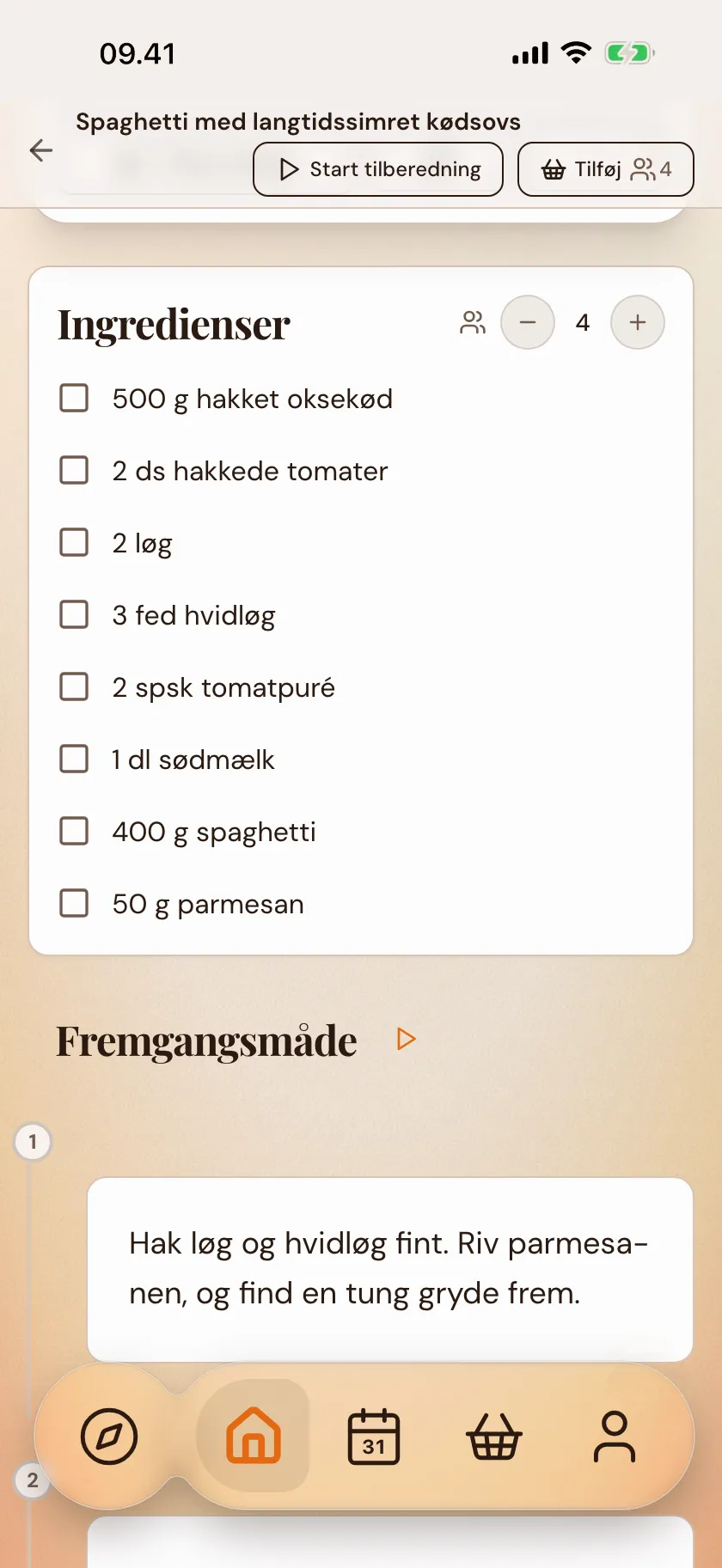Select the 400 g spaghetti checkbox

coord(74,831)
